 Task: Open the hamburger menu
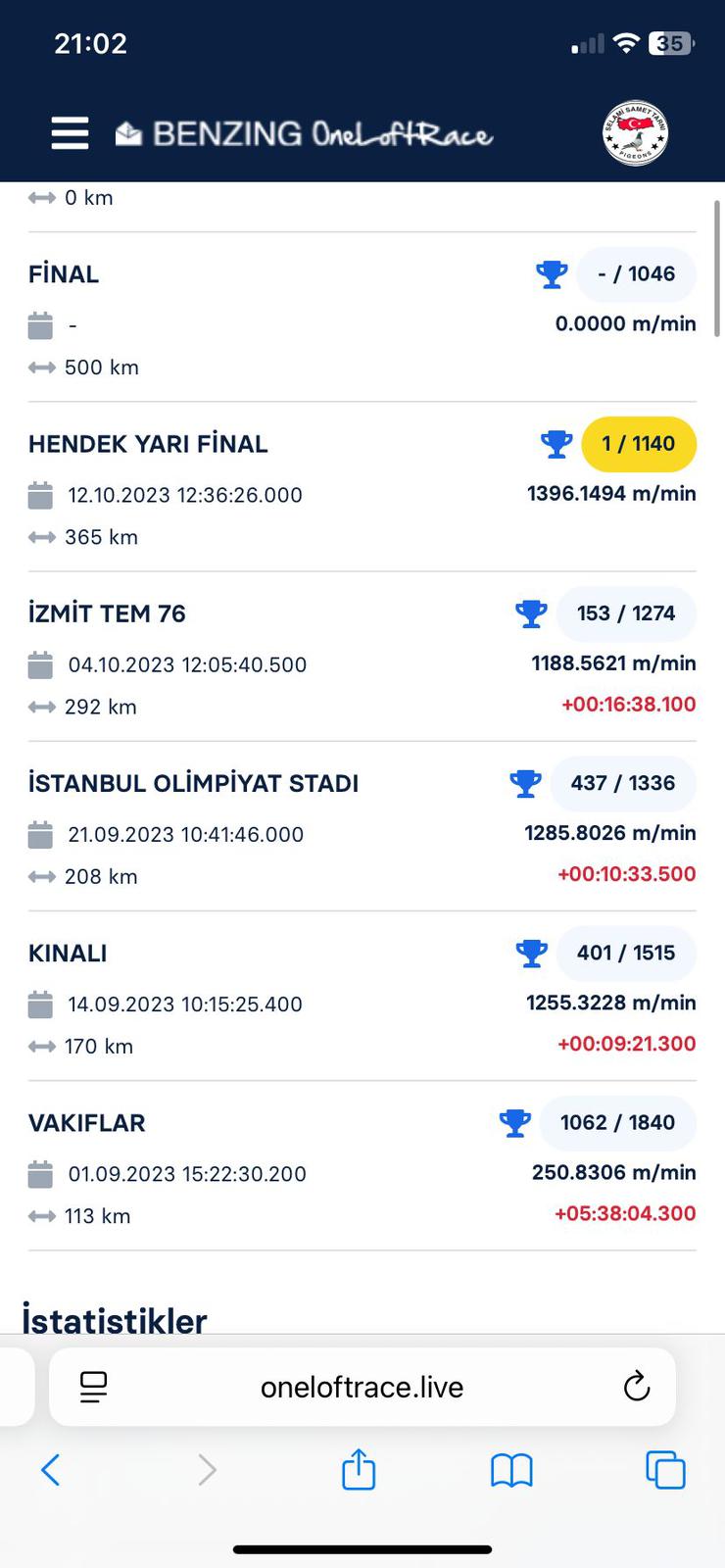point(70,133)
